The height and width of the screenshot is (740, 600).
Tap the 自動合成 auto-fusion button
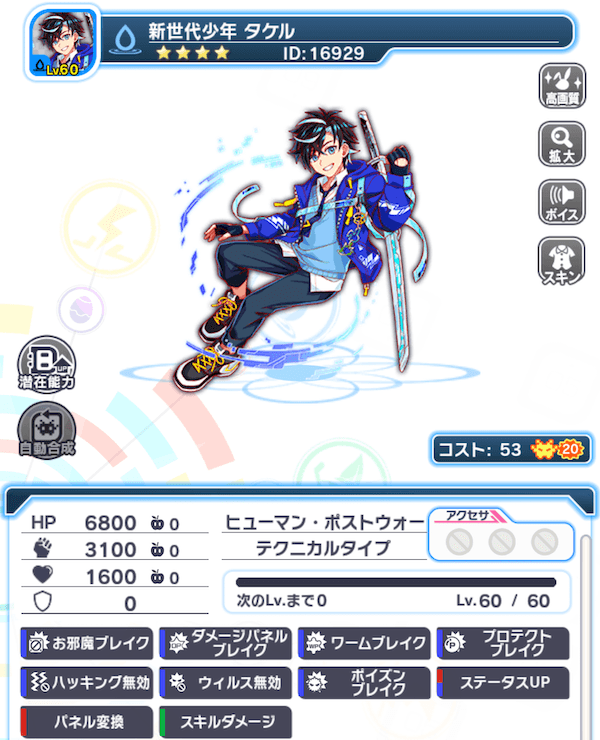[47, 431]
